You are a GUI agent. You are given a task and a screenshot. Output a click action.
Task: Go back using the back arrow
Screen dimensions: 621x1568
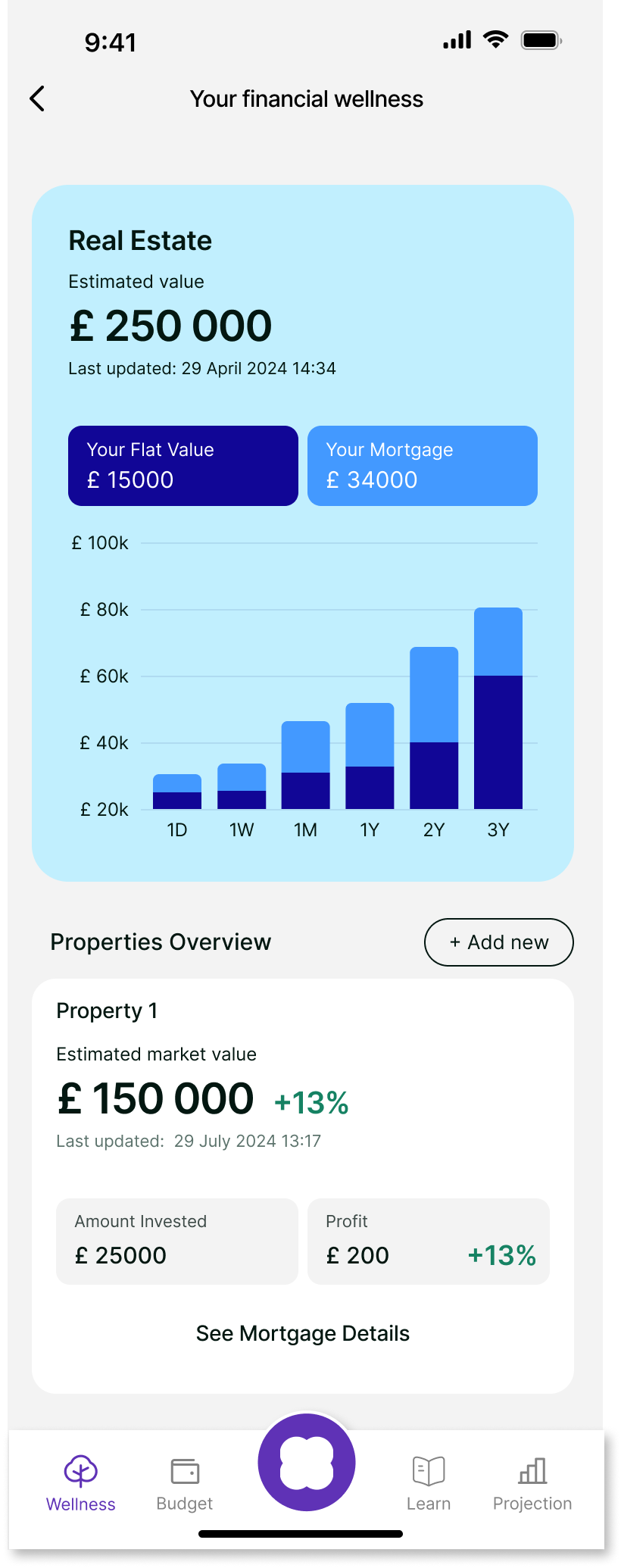(36, 98)
